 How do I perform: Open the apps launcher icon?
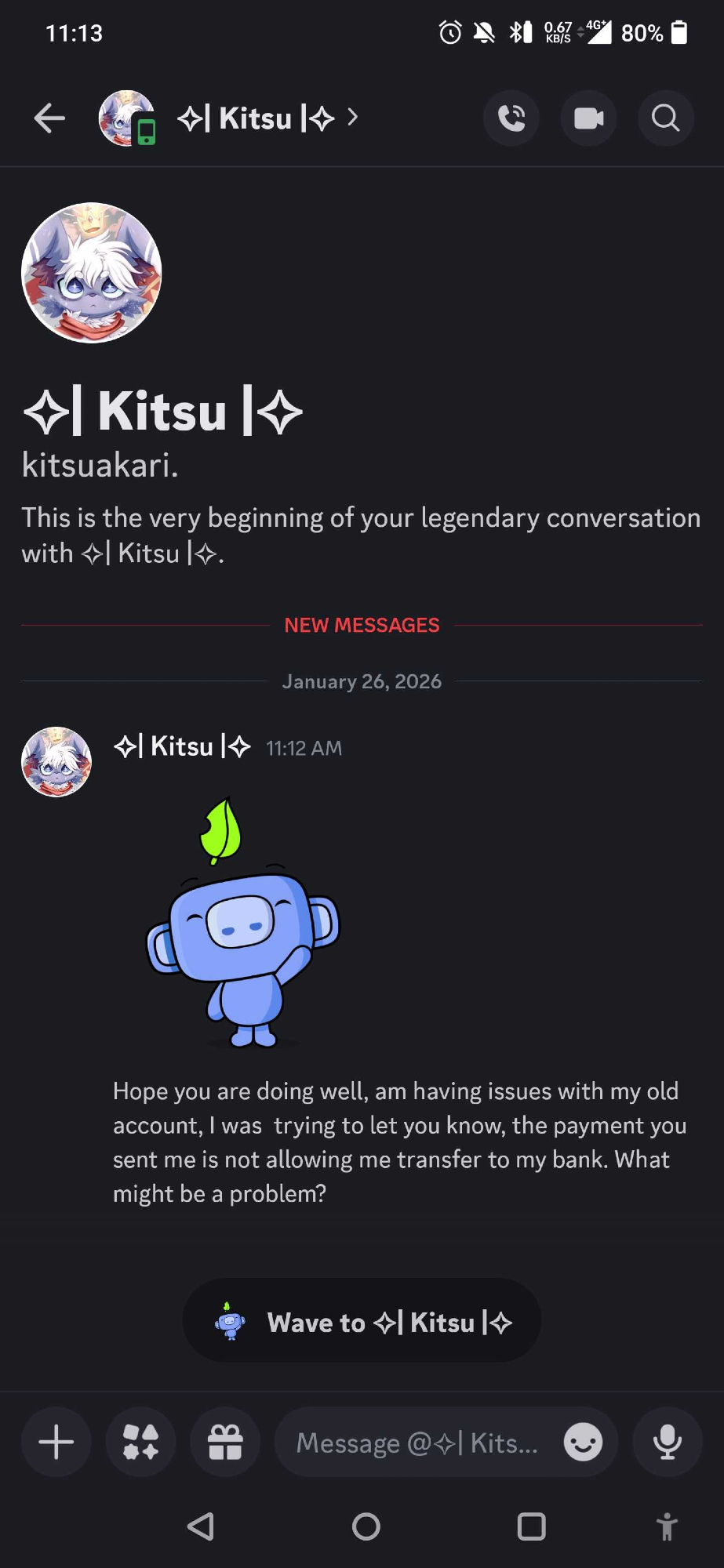click(141, 1442)
